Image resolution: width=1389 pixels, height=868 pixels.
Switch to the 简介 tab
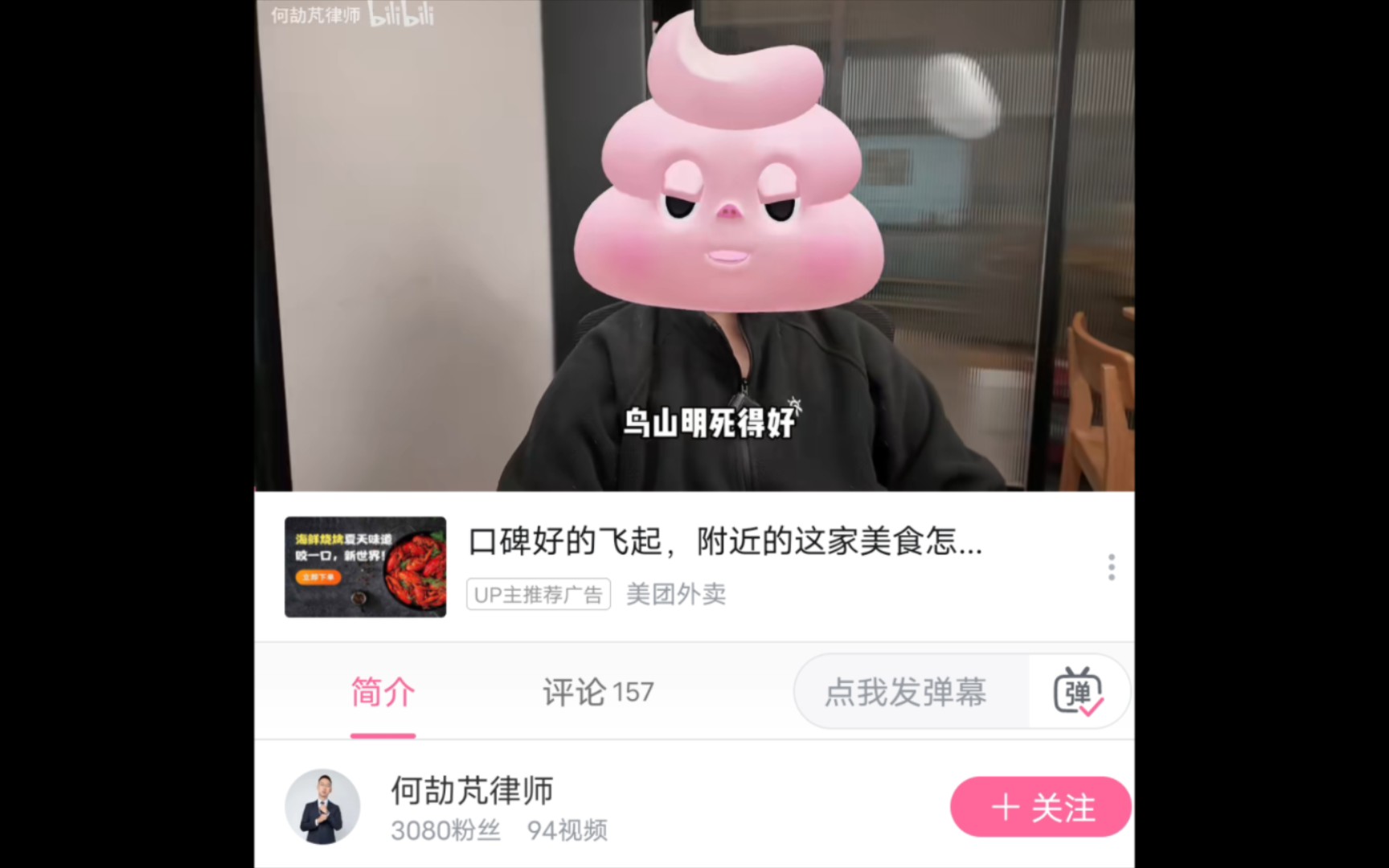[x=383, y=693]
